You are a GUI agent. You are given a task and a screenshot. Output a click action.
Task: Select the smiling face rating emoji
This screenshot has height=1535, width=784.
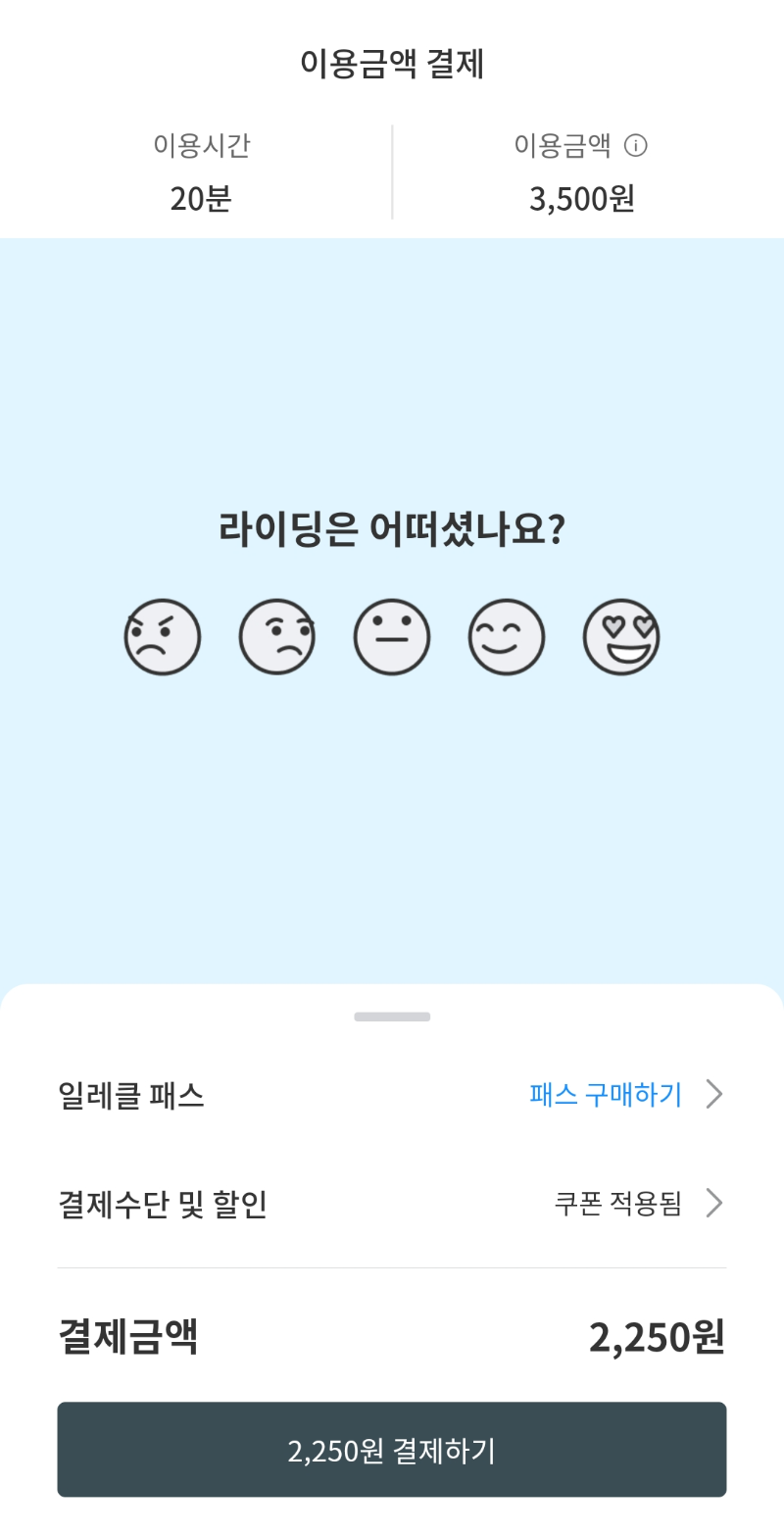point(507,636)
